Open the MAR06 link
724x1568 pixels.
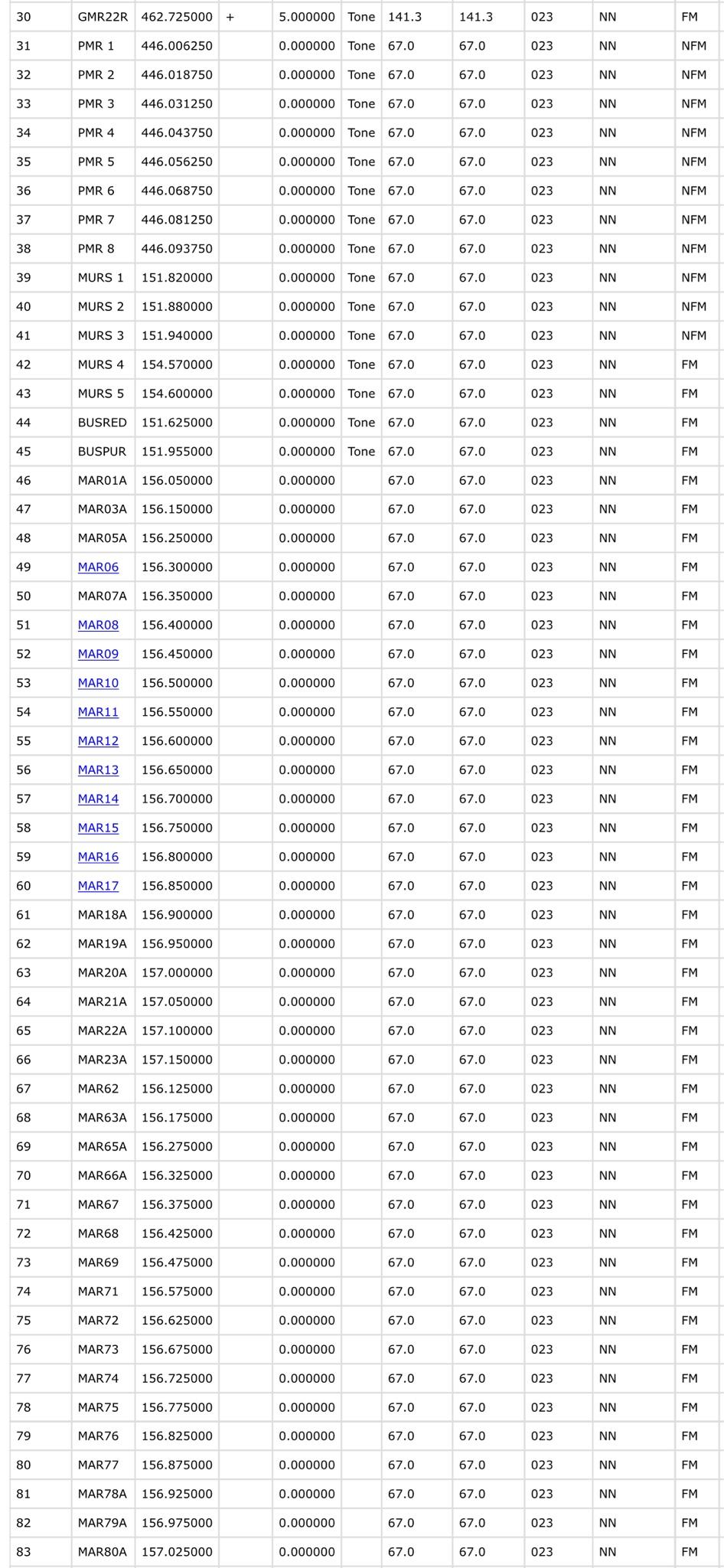point(98,567)
